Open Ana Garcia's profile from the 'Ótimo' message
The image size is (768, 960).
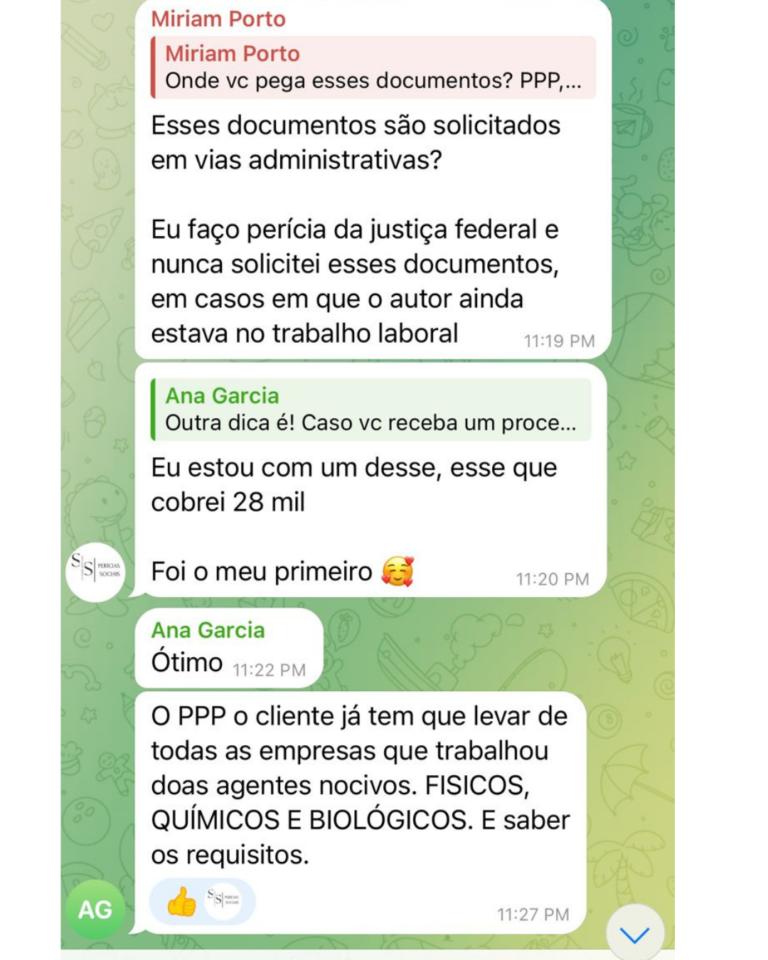click(208, 630)
